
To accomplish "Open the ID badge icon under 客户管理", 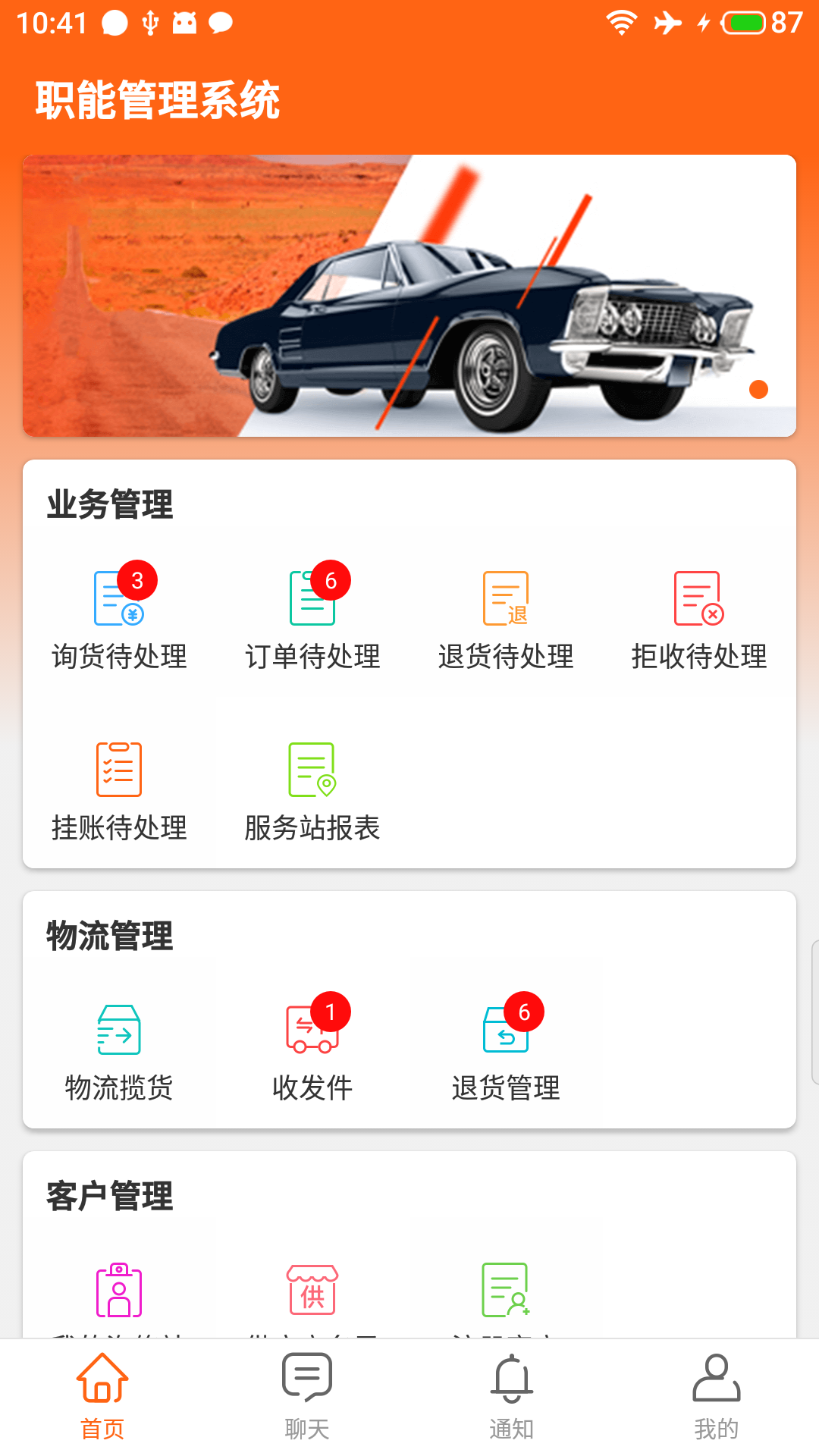I will tap(119, 1291).
